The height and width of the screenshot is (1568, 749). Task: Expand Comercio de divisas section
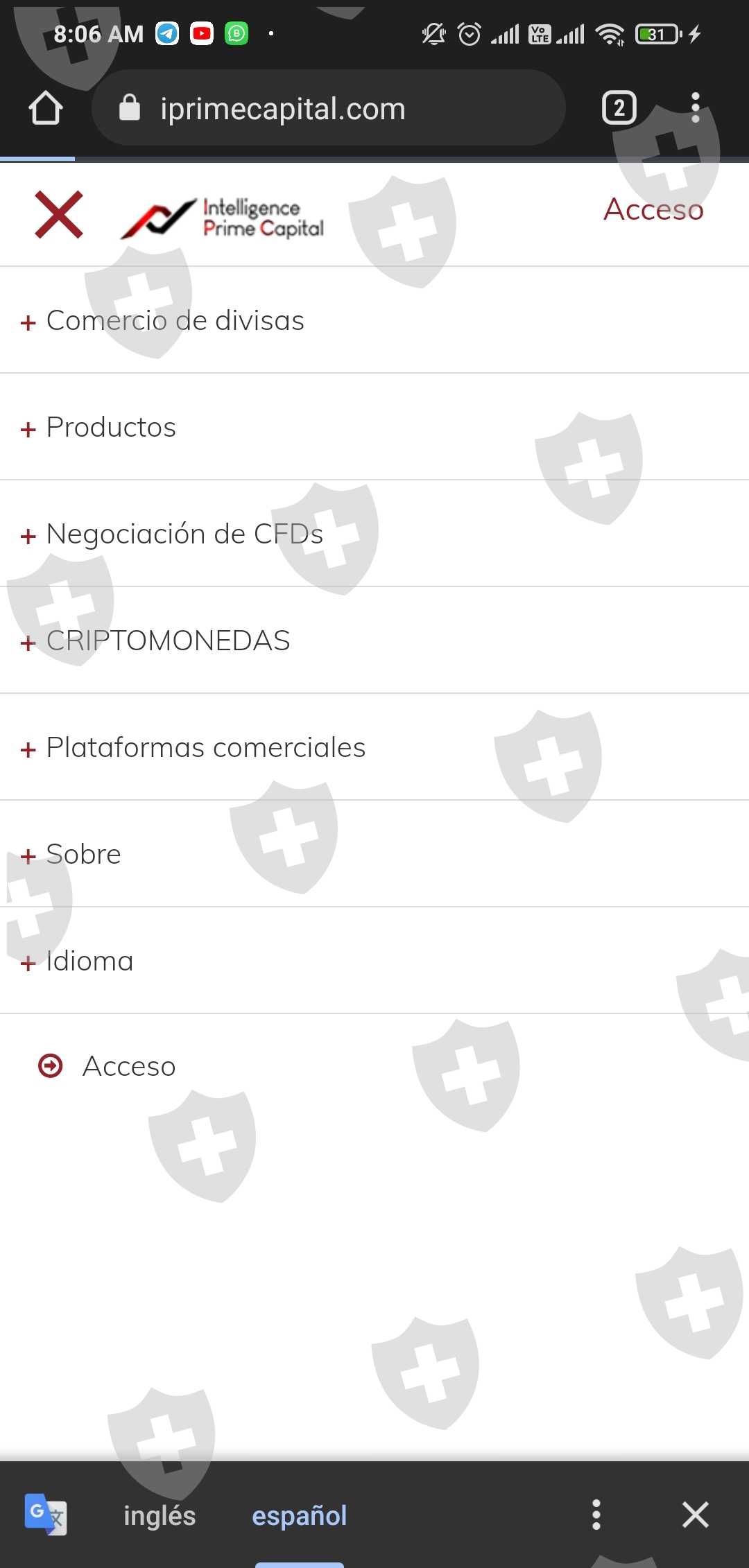point(175,321)
